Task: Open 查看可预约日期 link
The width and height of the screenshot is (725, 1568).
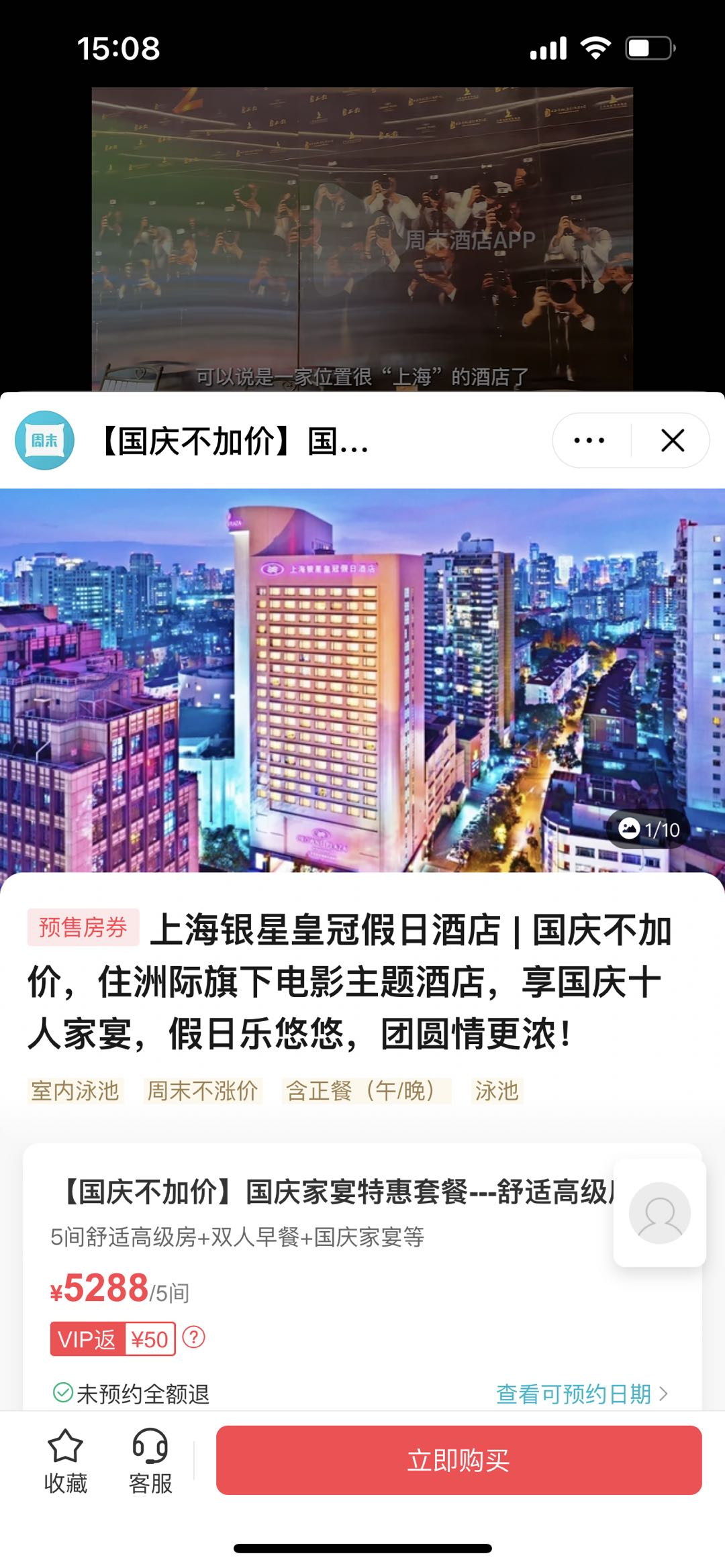Action: [x=581, y=1394]
